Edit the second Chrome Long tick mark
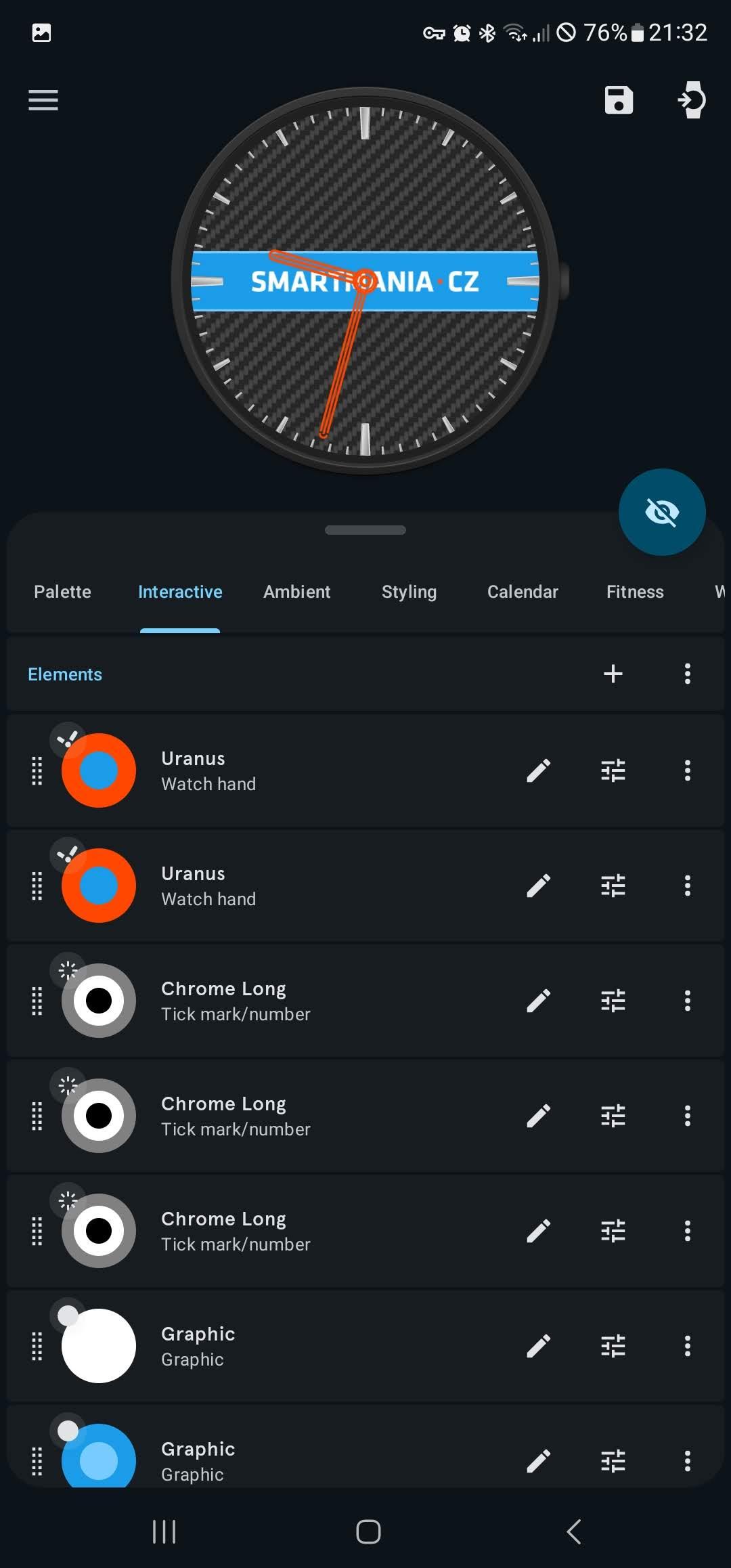731x1568 pixels. point(539,1116)
